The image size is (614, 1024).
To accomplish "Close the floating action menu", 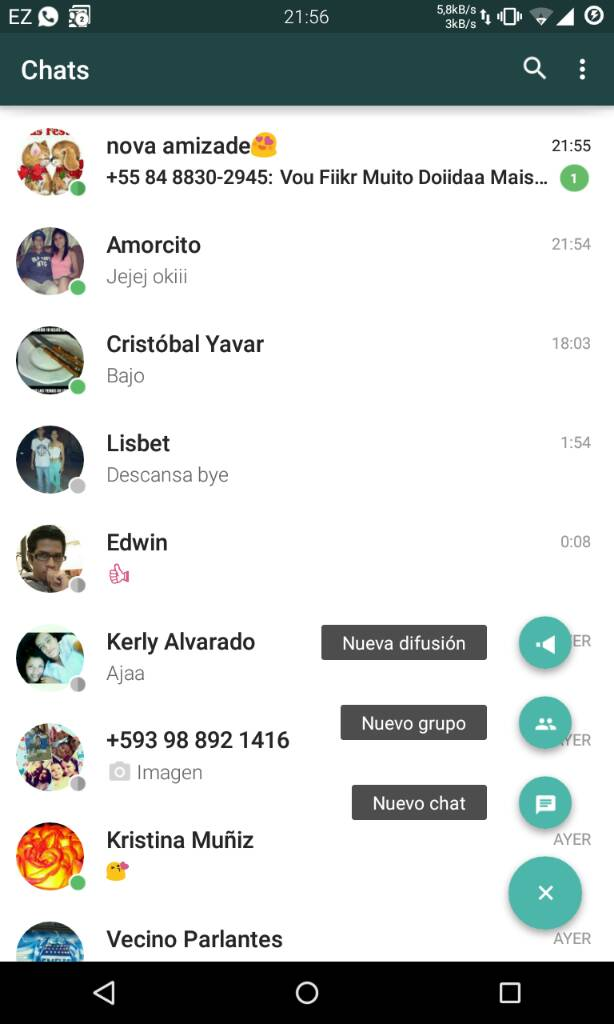I will point(545,893).
